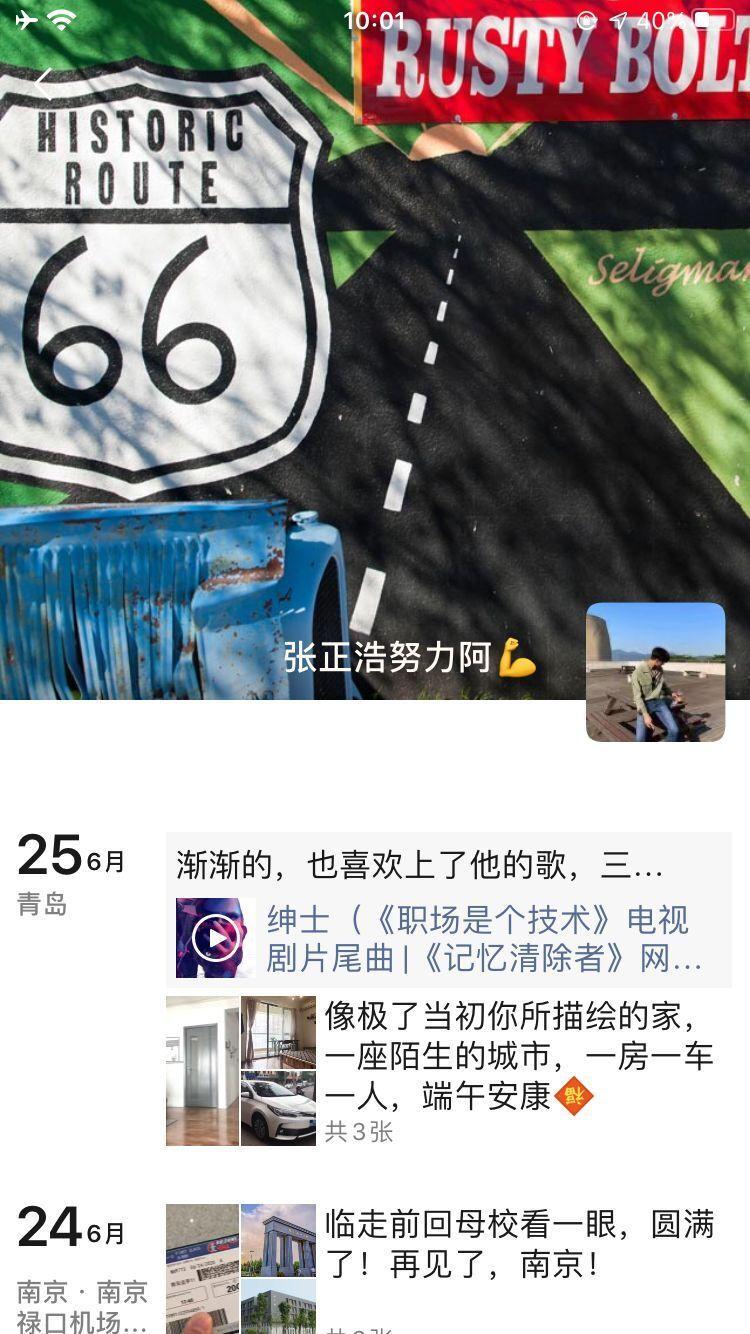The width and height of the screenshot is (750, 1334).
Task: Open the profile avatar photo
Action: coord(655,672)
